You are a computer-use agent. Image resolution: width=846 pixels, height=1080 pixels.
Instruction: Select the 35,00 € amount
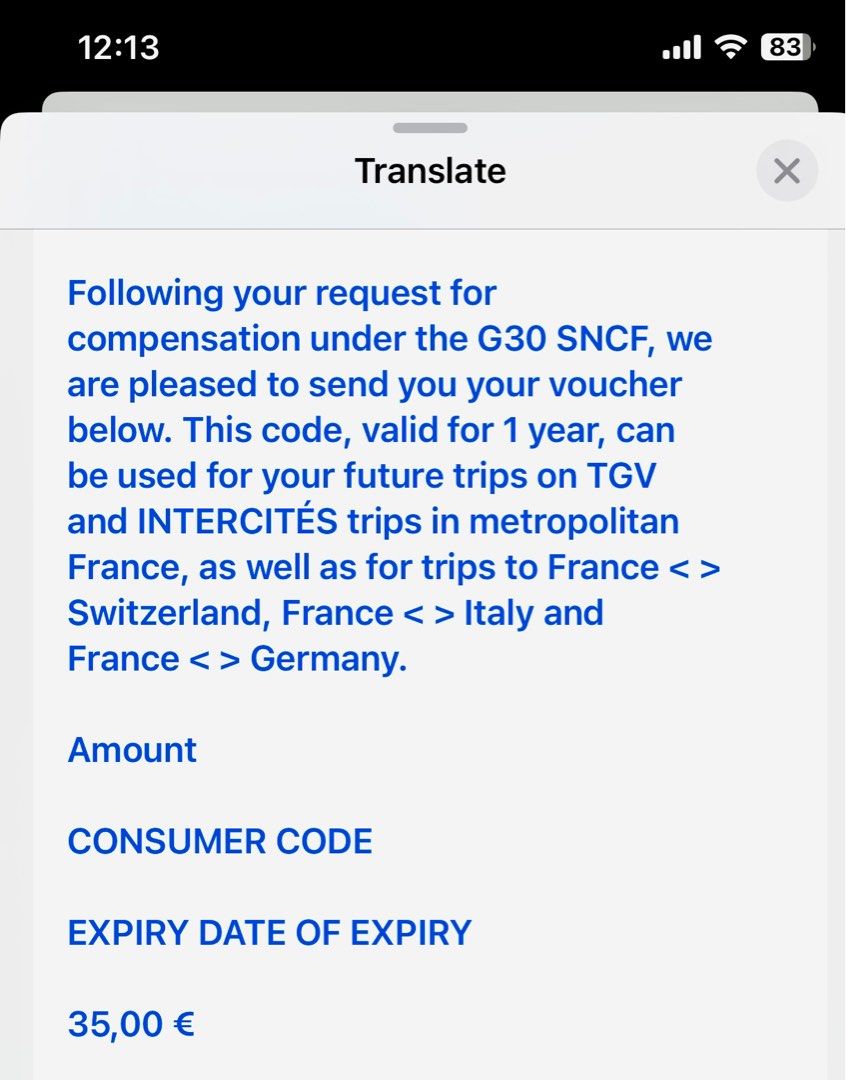click(130, 1023)
